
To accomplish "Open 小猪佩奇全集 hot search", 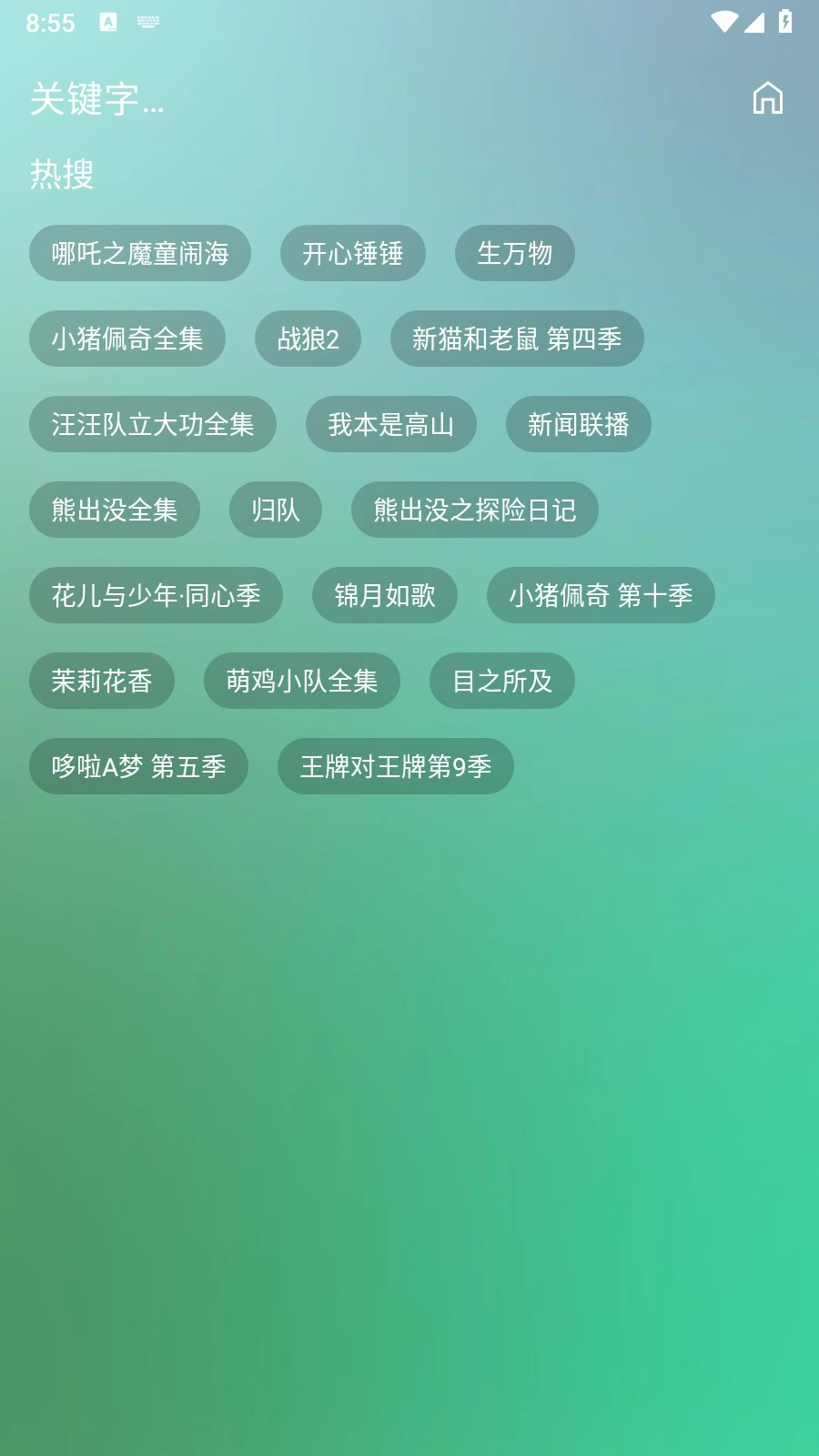I will point(127,339).
